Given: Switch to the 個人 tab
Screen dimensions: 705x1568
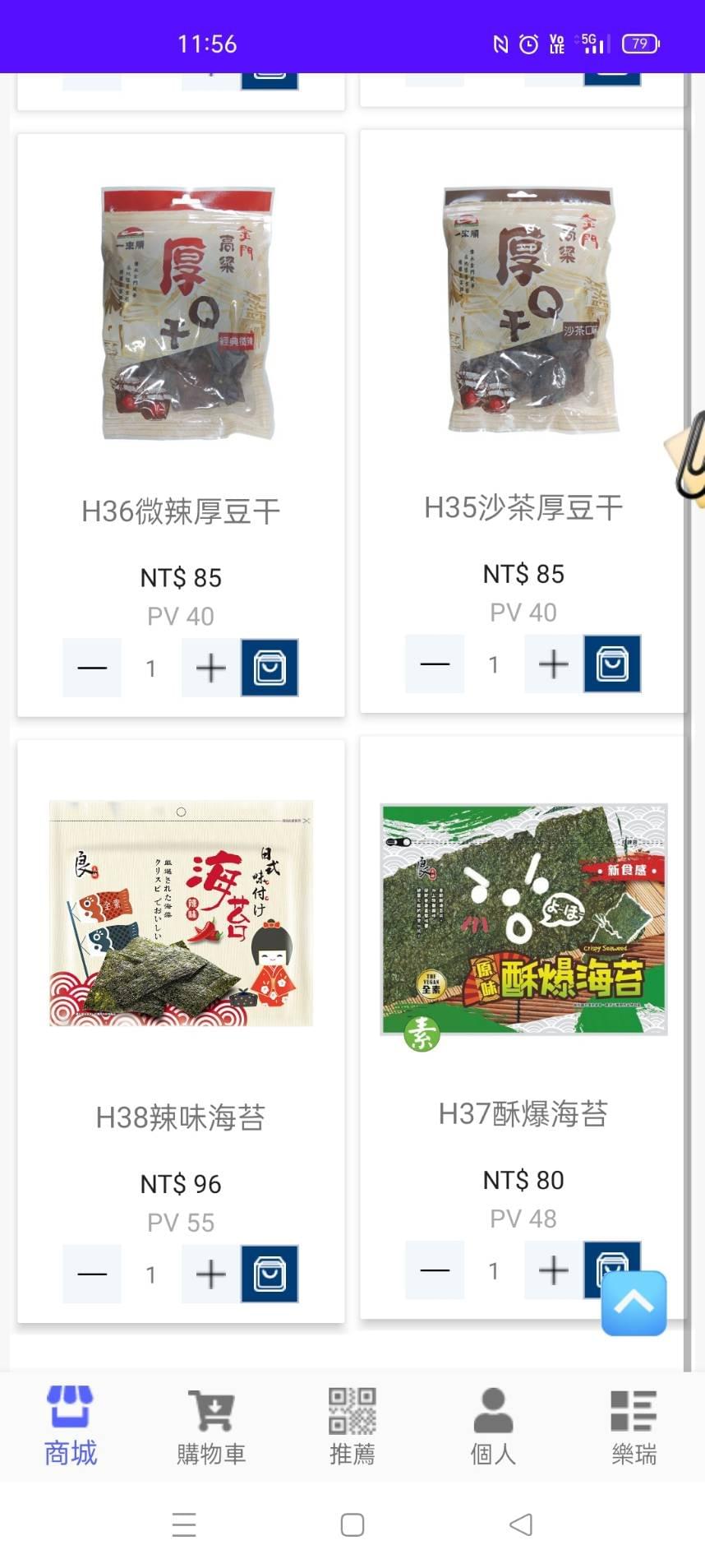Looking at the screenshot, I should 493,1427.
